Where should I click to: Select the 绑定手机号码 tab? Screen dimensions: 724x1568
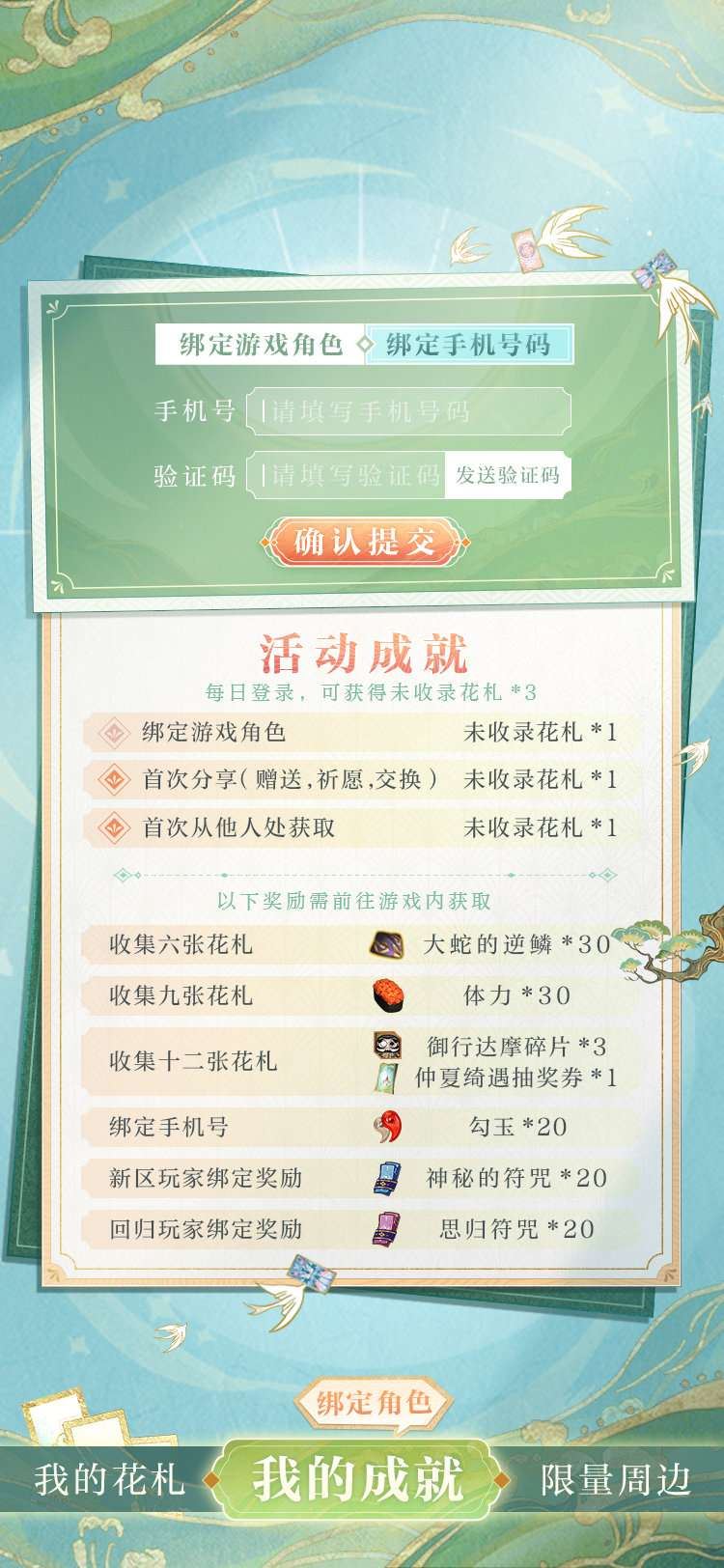coord(468,345)
